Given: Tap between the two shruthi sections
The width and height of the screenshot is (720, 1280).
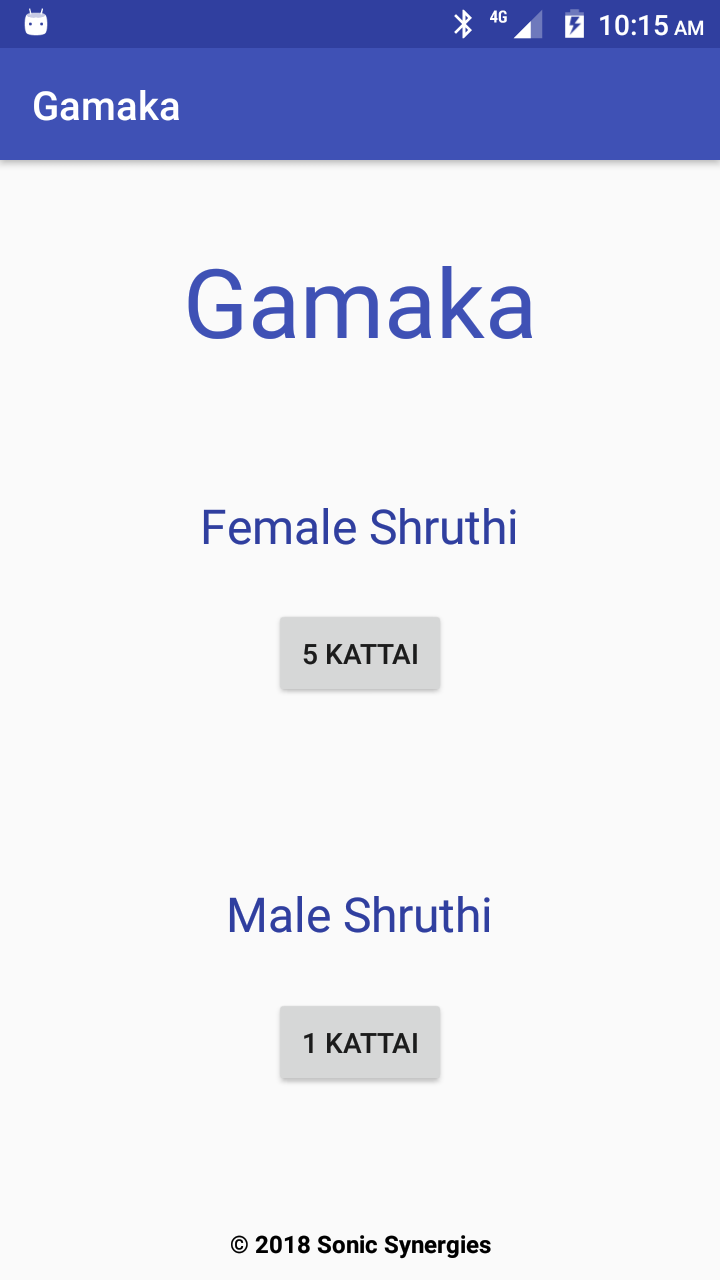Looking at the screenshot, I should click(x=360, y=790).
